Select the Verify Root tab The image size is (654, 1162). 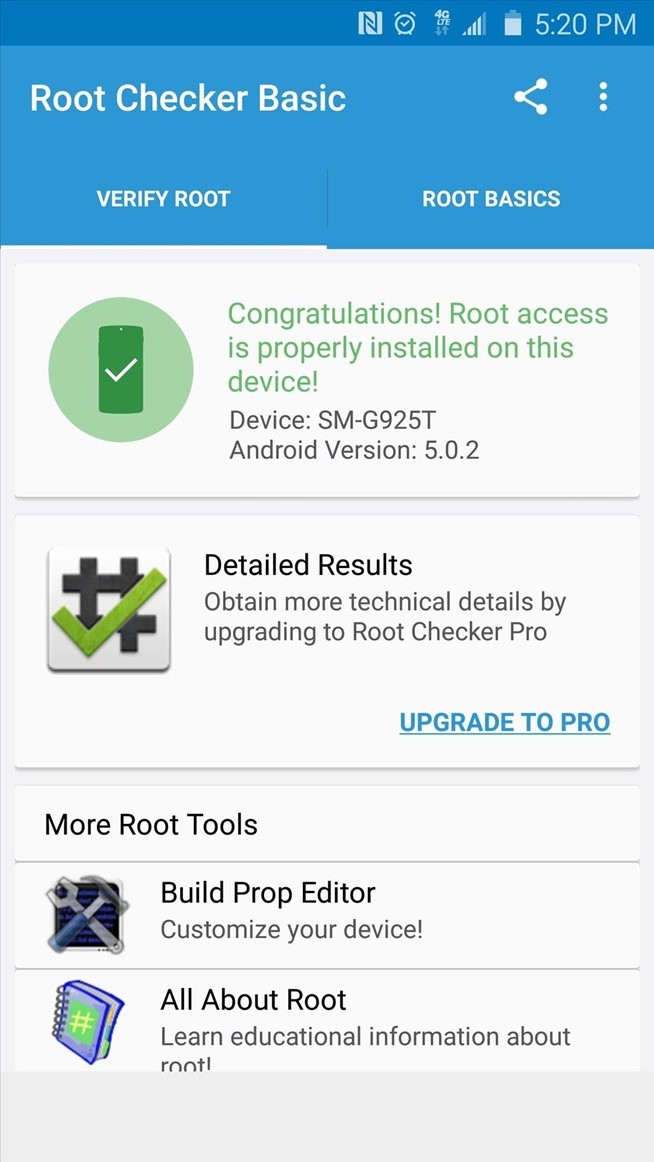pos(163,198)
